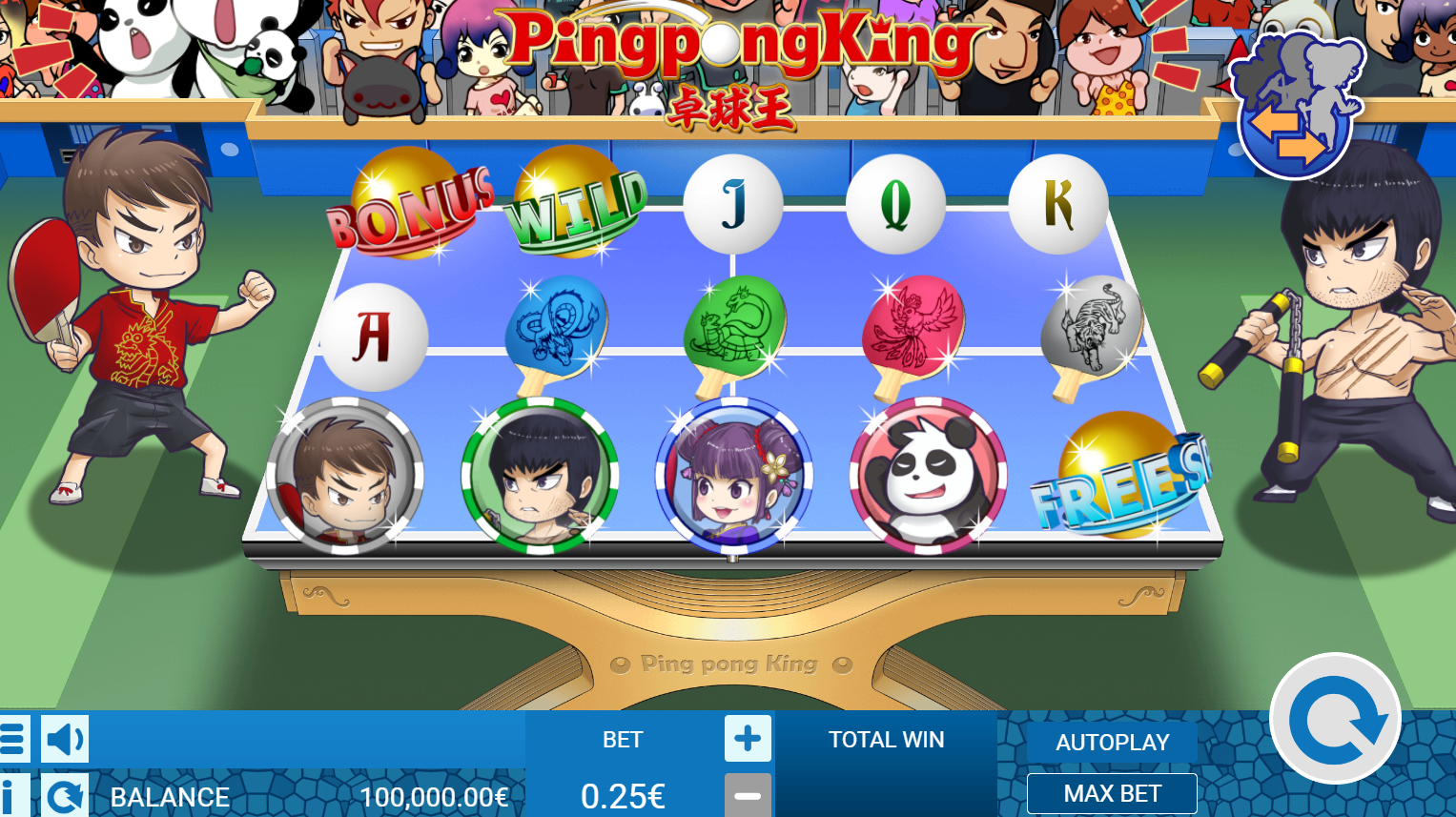Open the hamburger menu

[13, 739]
